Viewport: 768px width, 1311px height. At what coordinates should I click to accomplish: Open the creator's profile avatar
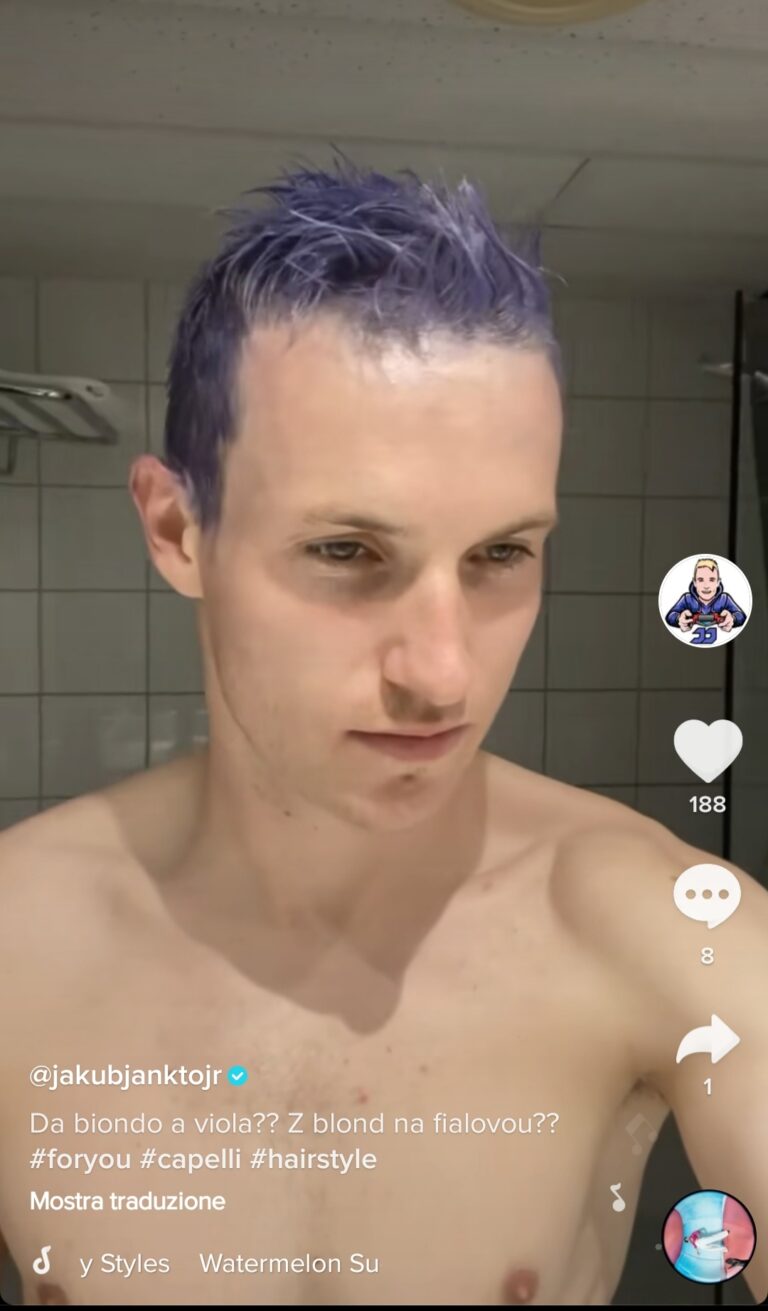click(705, 601)
